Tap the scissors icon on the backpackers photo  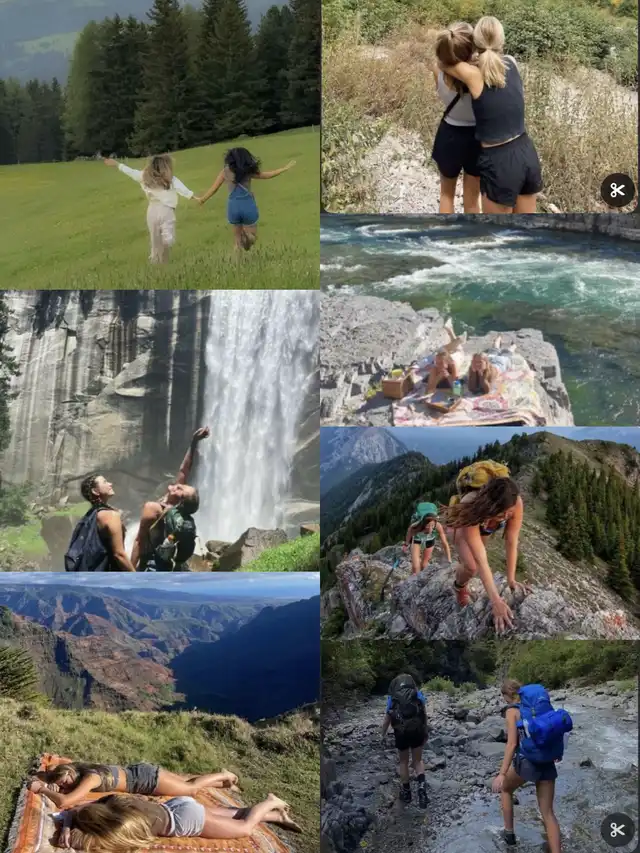tap(617, 829)
